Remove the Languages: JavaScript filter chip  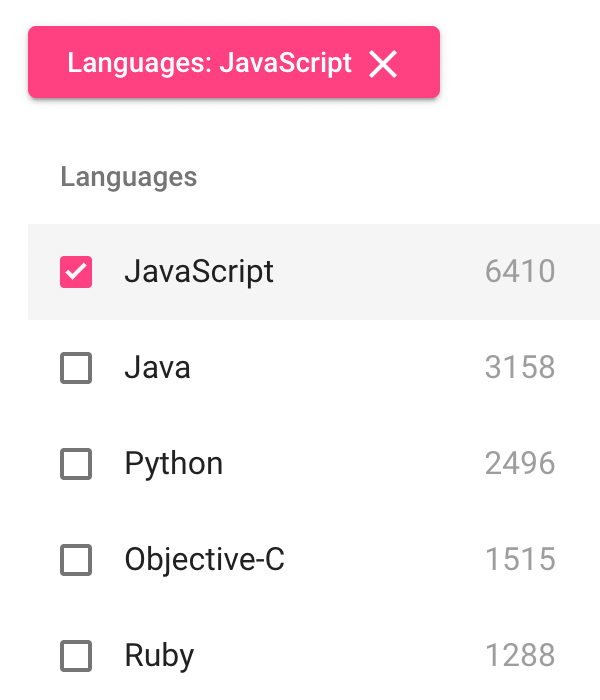coord(383,64)
